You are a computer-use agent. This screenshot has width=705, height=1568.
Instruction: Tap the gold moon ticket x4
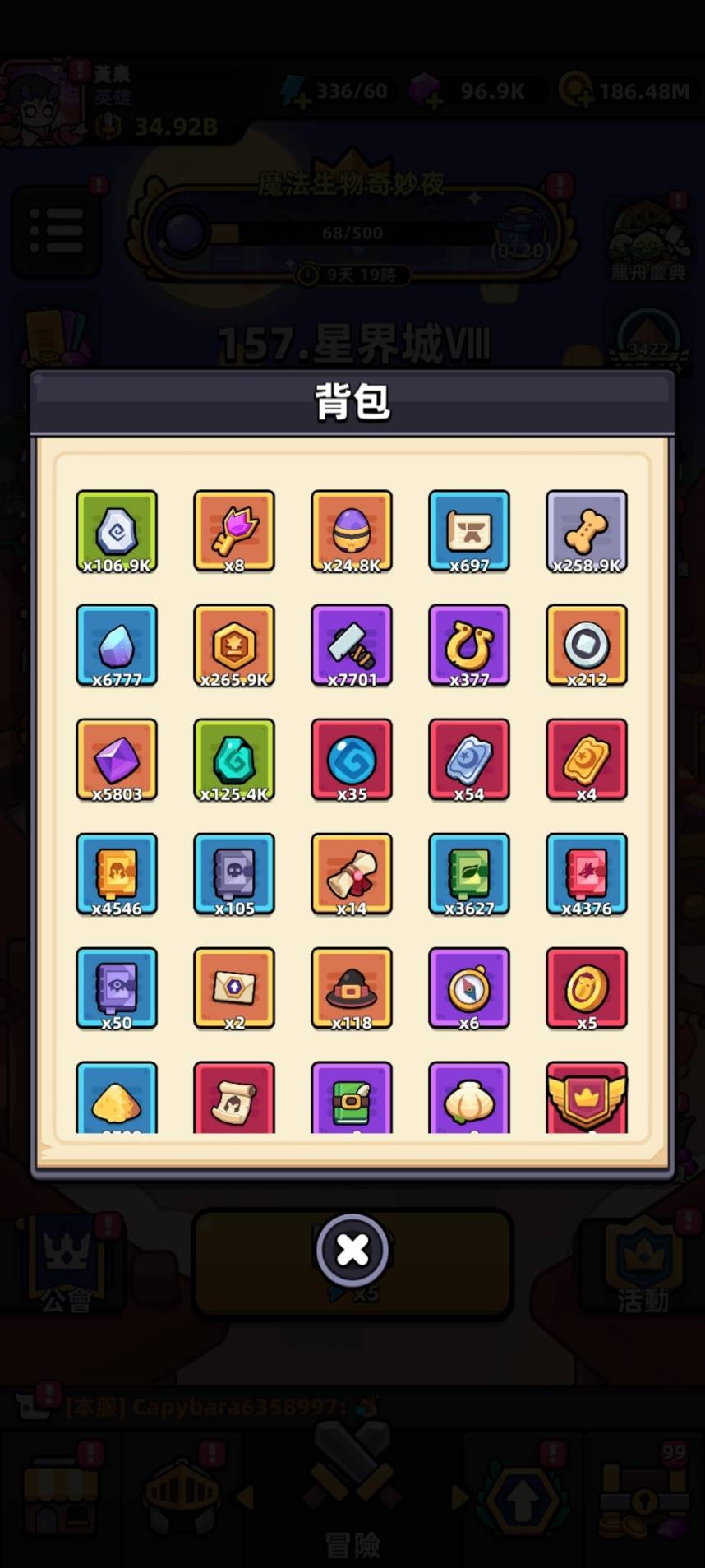coord(587,760)
